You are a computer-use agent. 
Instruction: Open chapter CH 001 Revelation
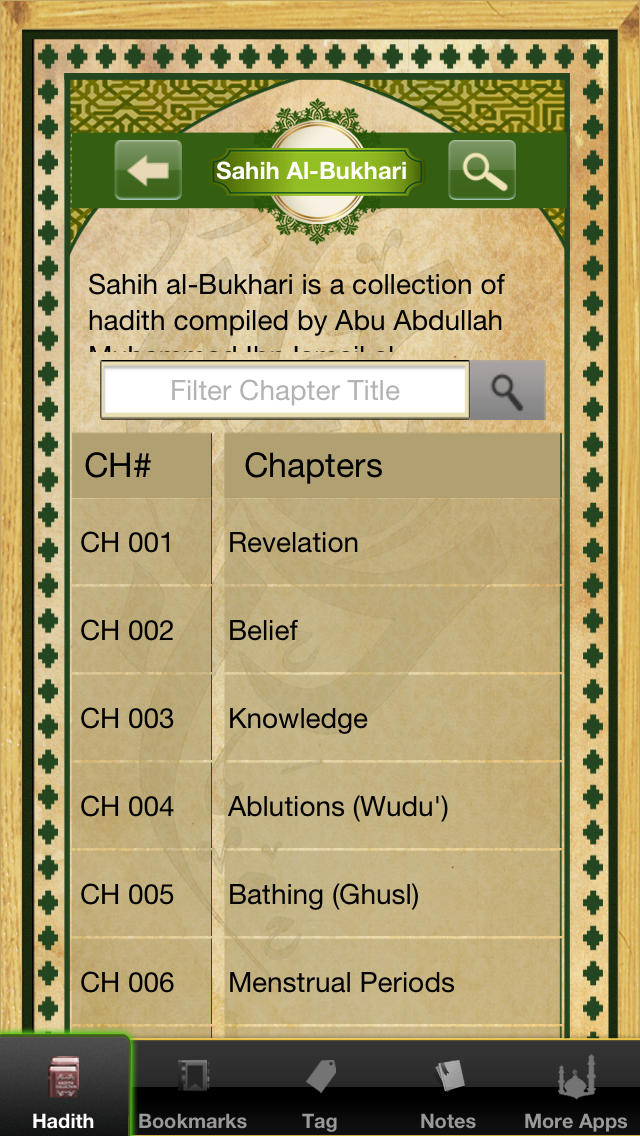[x=316, y=543]
